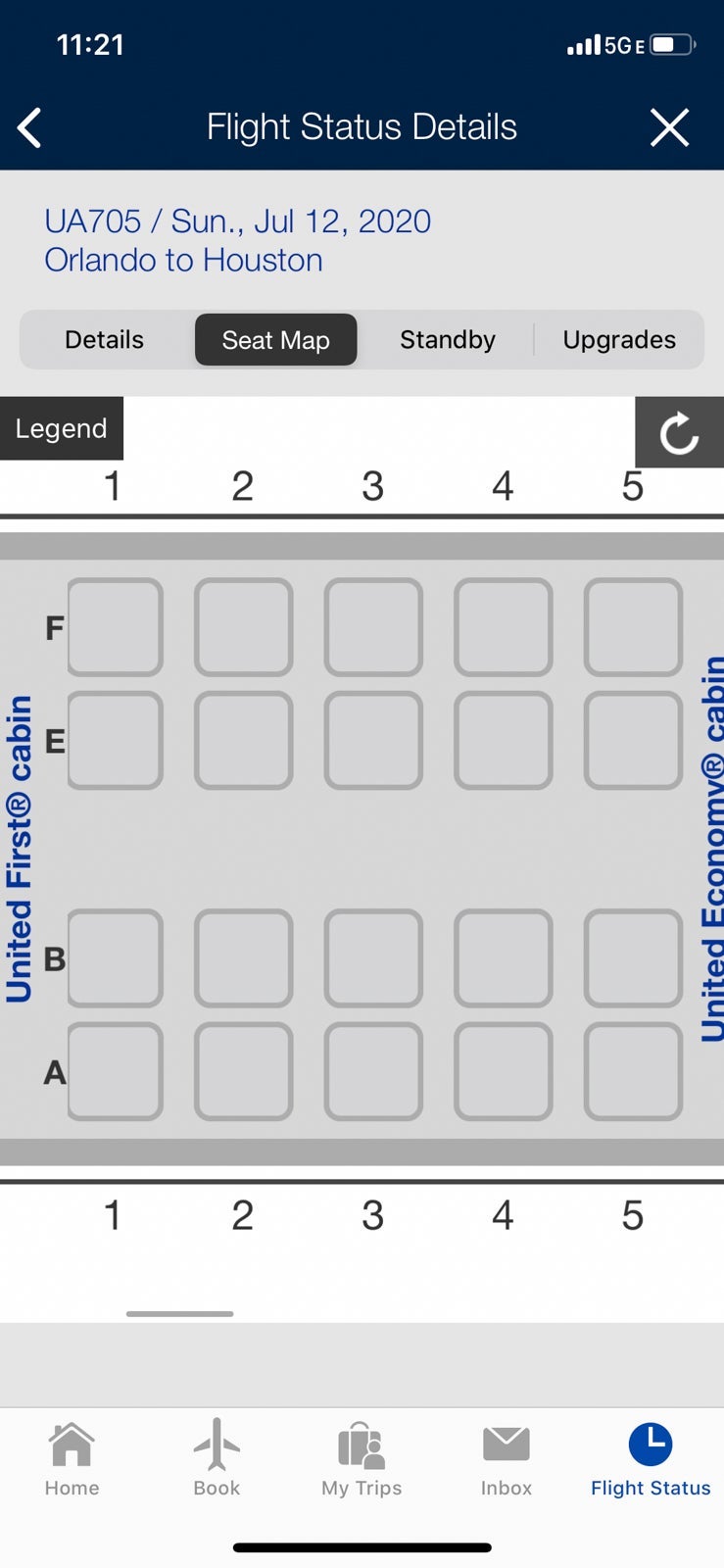Open the Standby tab
724x1568 pixels.
click(448, 340)
